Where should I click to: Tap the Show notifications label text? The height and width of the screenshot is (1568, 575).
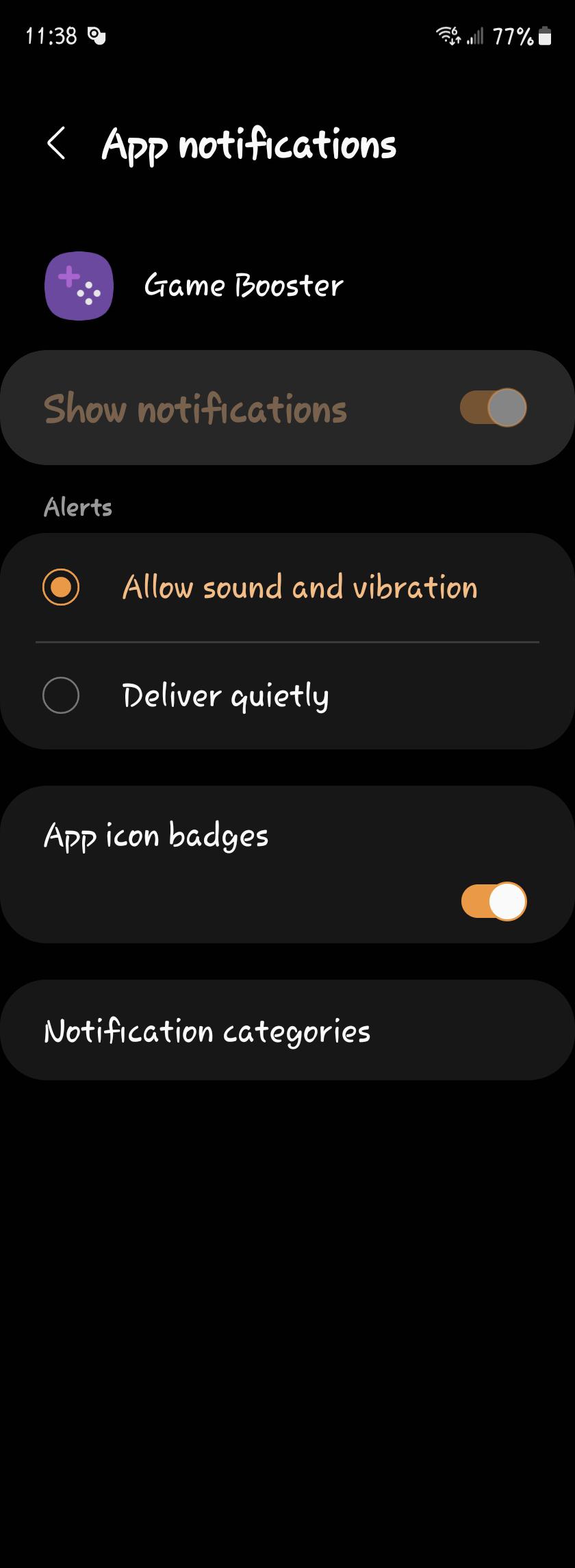pyautogui.click(x=194, y=408)
